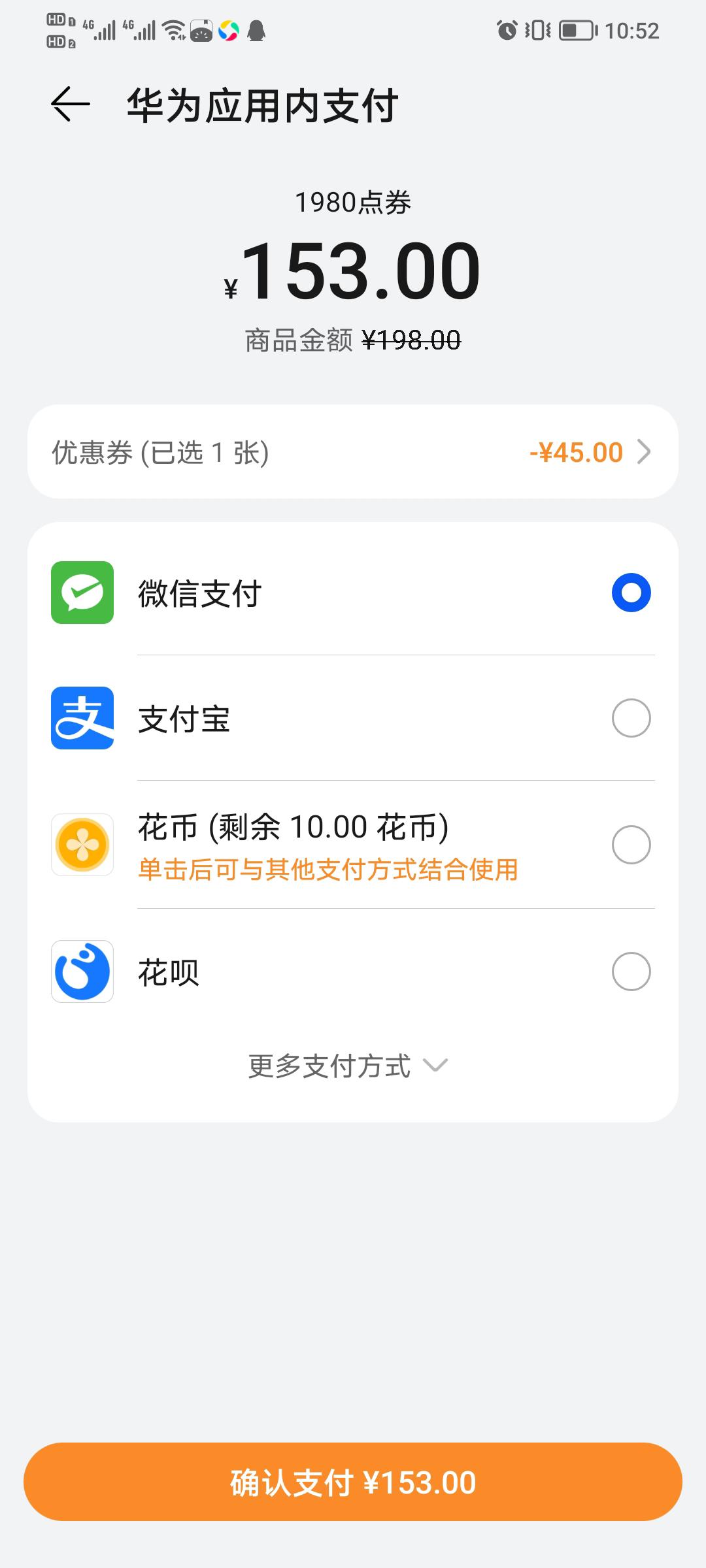This screenshot has height=1568, width=706.
Task: Open the 优惠券 coupon selection row
Action: (353, 452)
